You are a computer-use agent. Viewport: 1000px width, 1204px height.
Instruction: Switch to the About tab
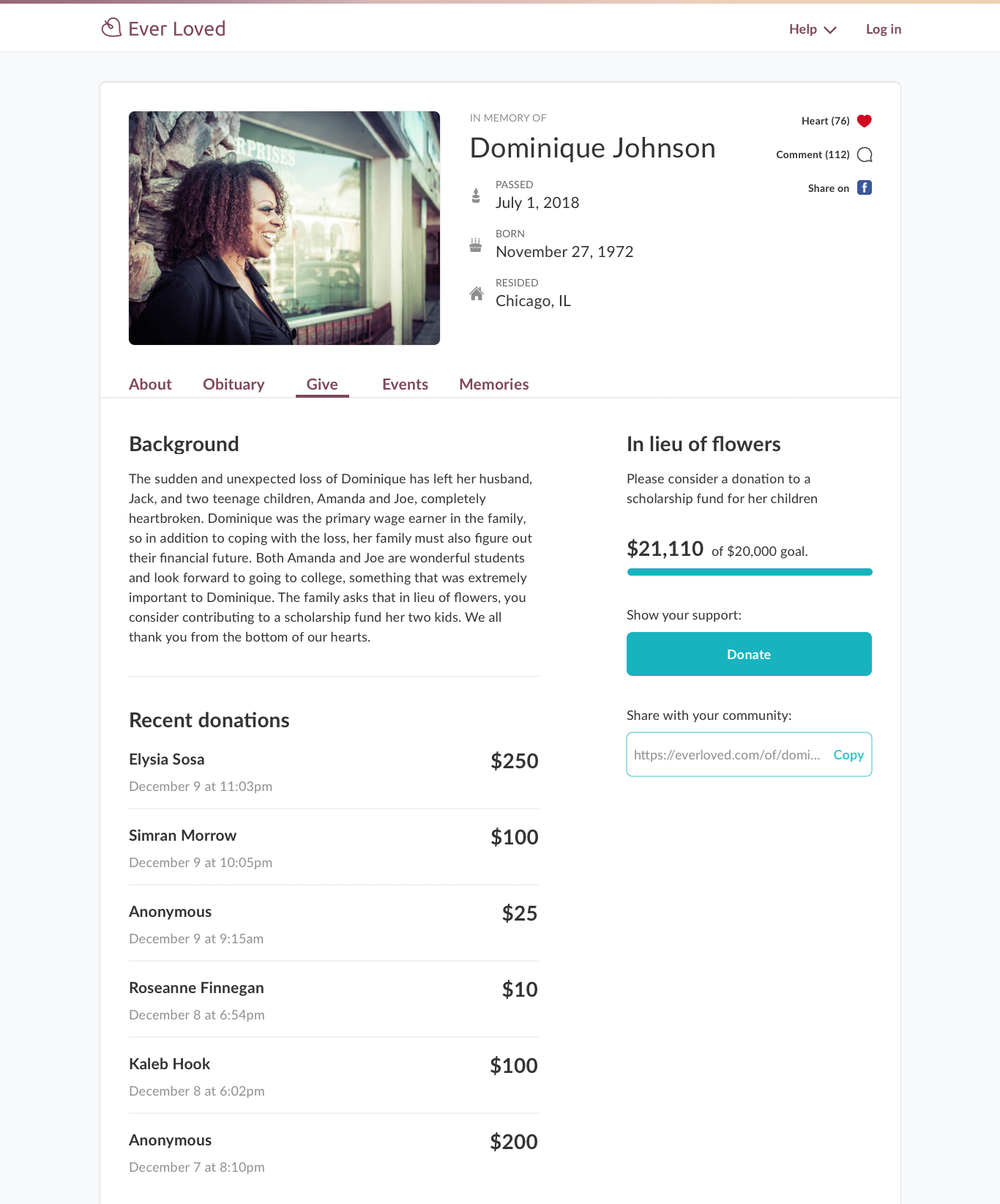[150, 384]
